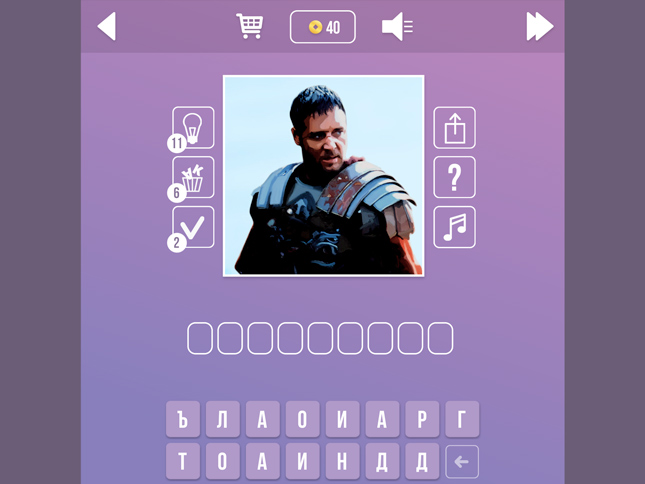Toggle the sound speaker icon

pyautogui.click(x=397, y=27)
